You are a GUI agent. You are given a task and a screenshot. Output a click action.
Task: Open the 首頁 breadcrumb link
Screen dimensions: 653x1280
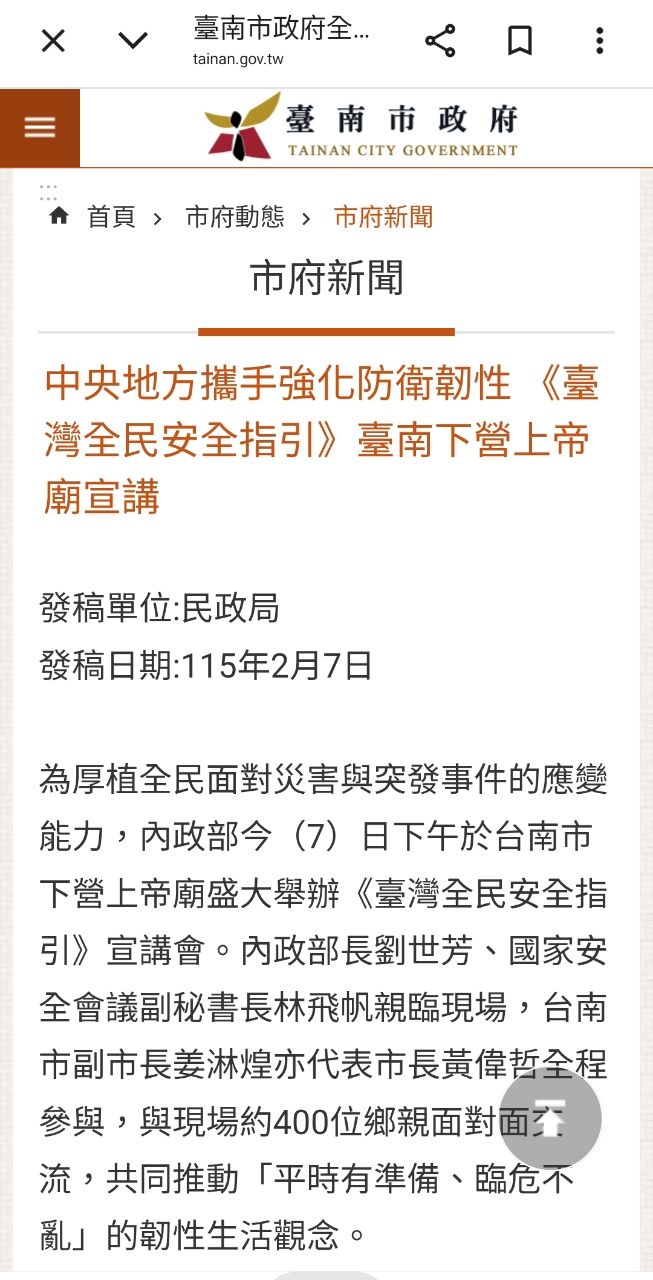(110, 217)
